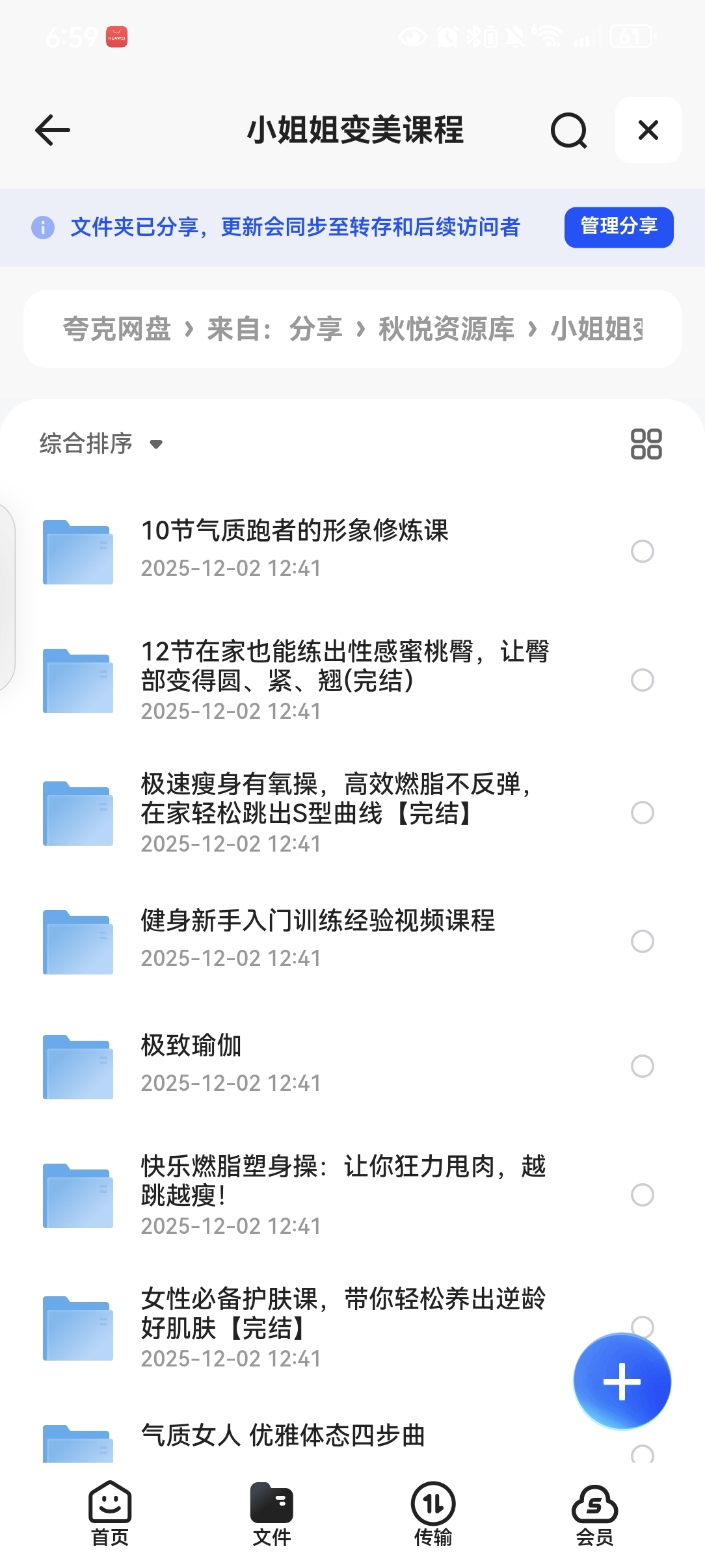Viewport: 705px width, 1568px height.
Task: Switch to grid view layout
Action: pyautogui.click(x=646, y=444)
